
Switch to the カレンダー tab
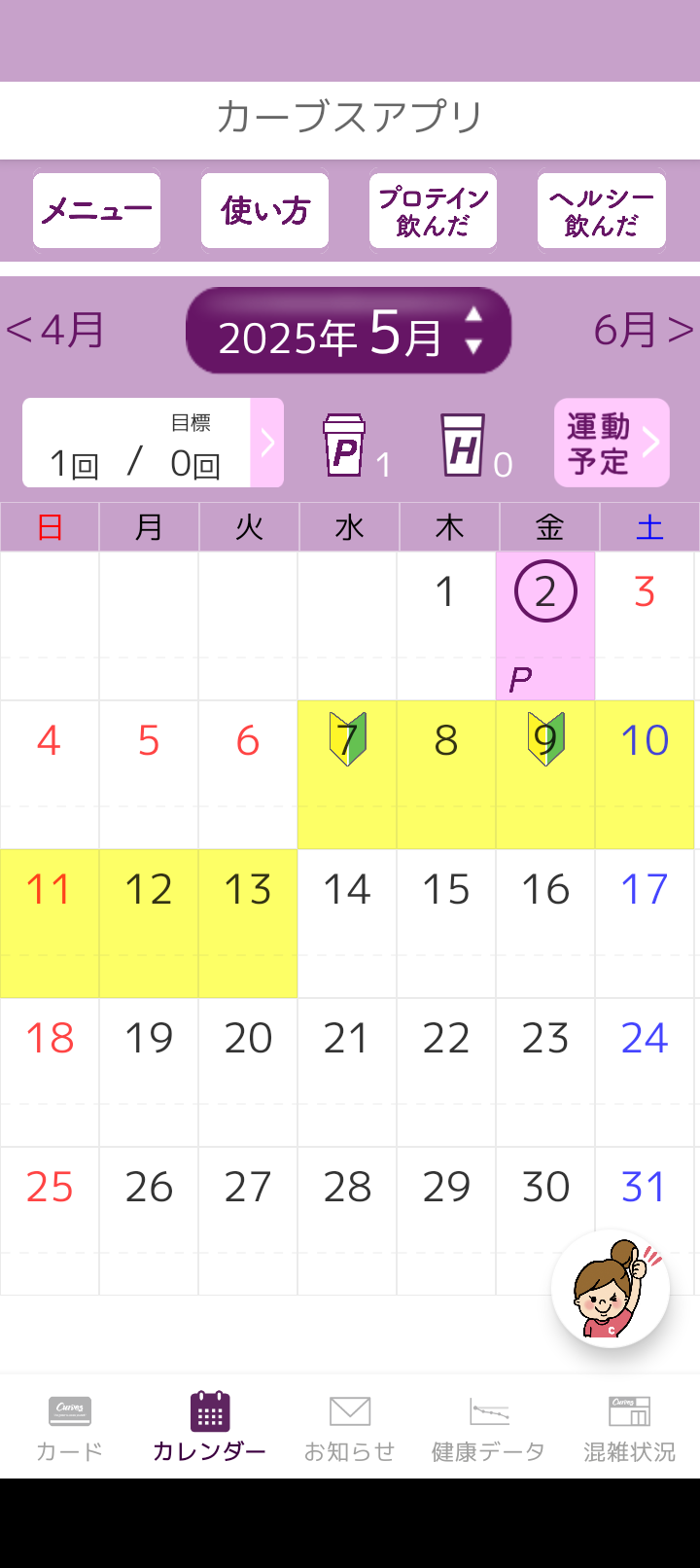tap(209, 1427)
